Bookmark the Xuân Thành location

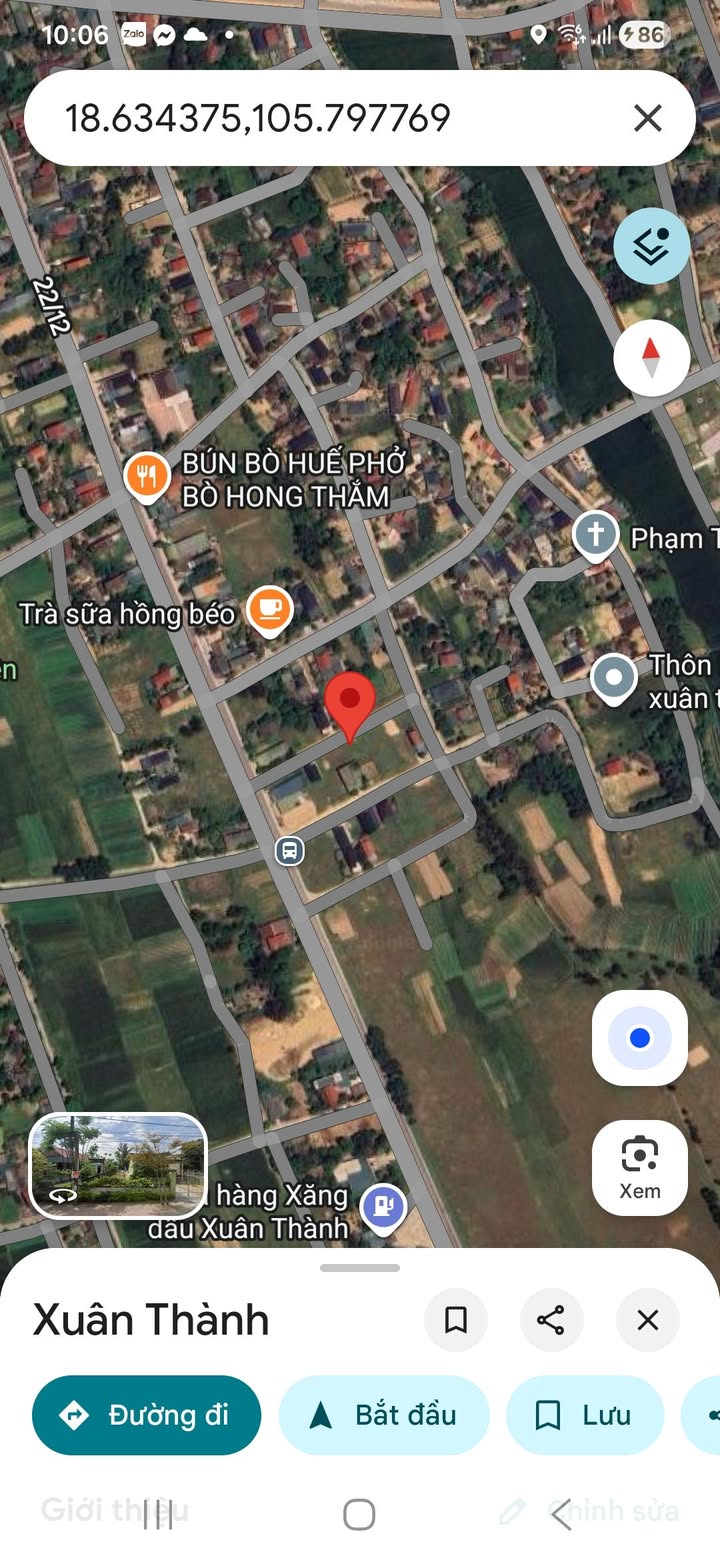click(456, 1320)
